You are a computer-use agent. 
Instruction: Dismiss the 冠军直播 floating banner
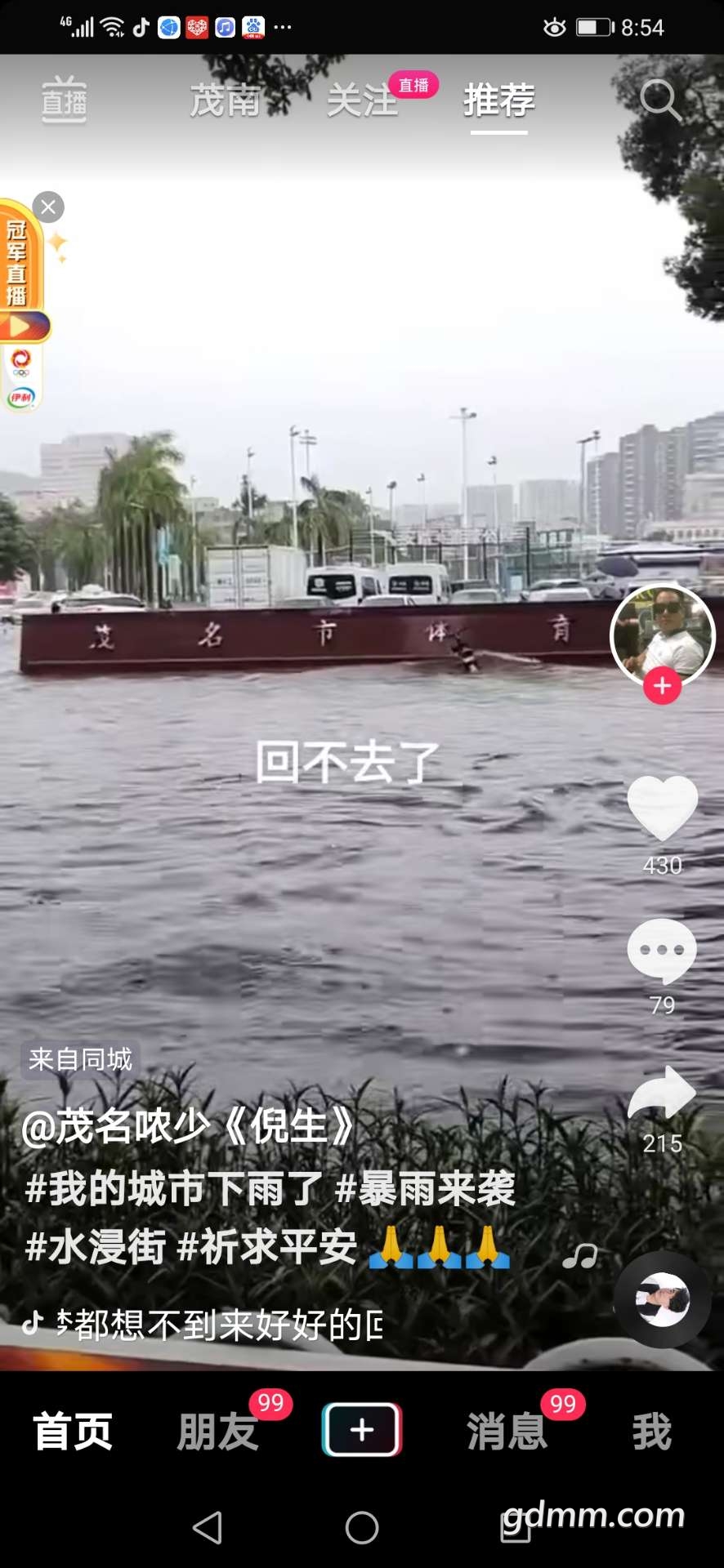[x=48, y=207]
